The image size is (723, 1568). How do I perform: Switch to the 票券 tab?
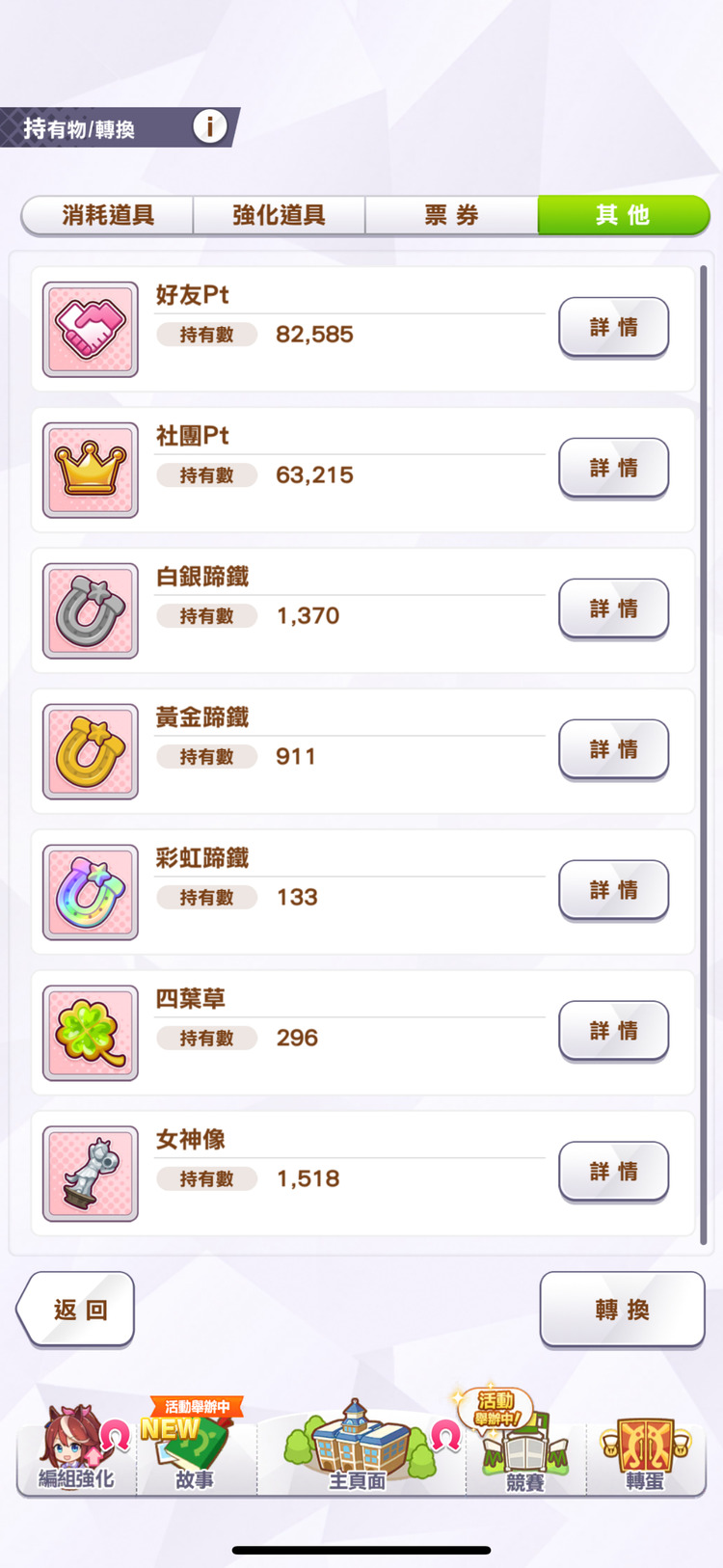click(451, 215)
